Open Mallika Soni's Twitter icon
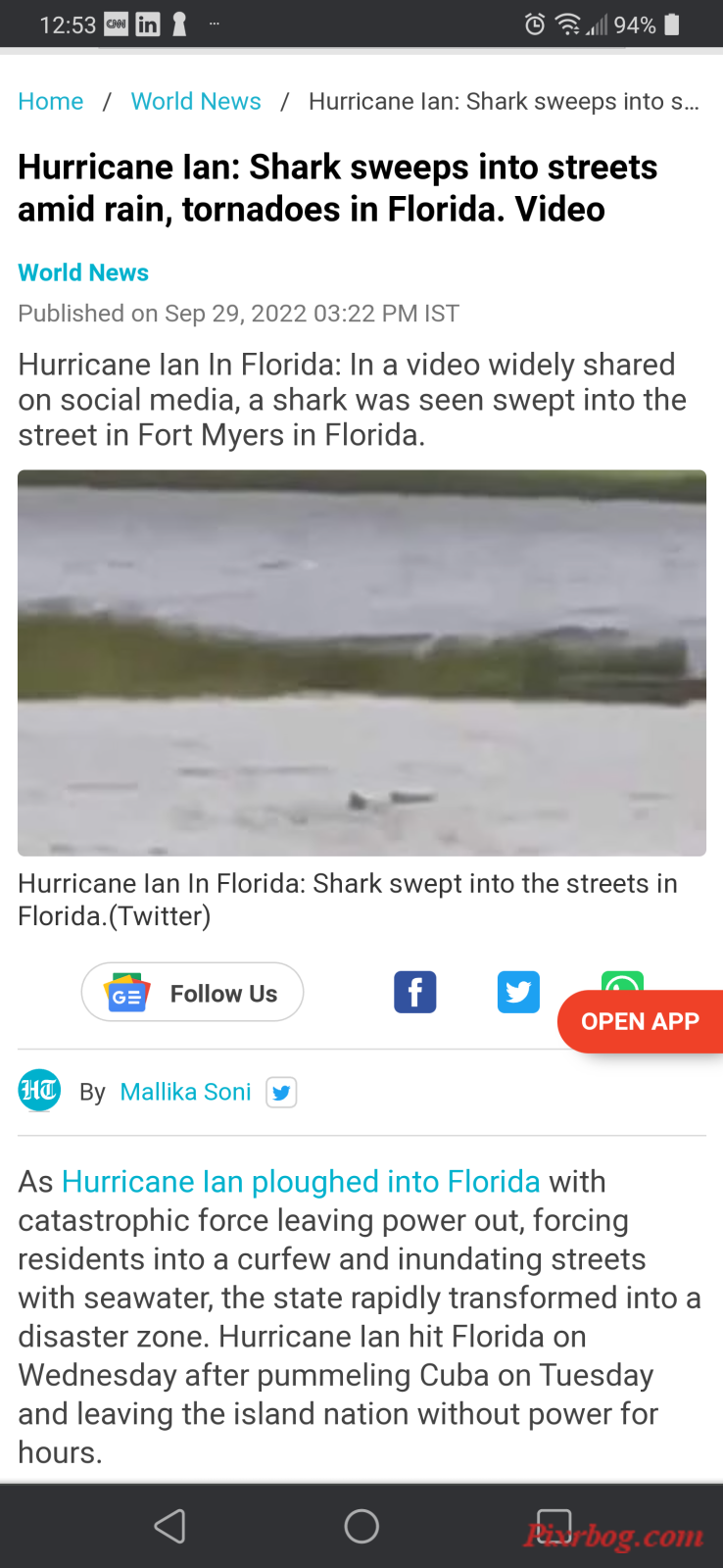 (x=282, y=1092)
